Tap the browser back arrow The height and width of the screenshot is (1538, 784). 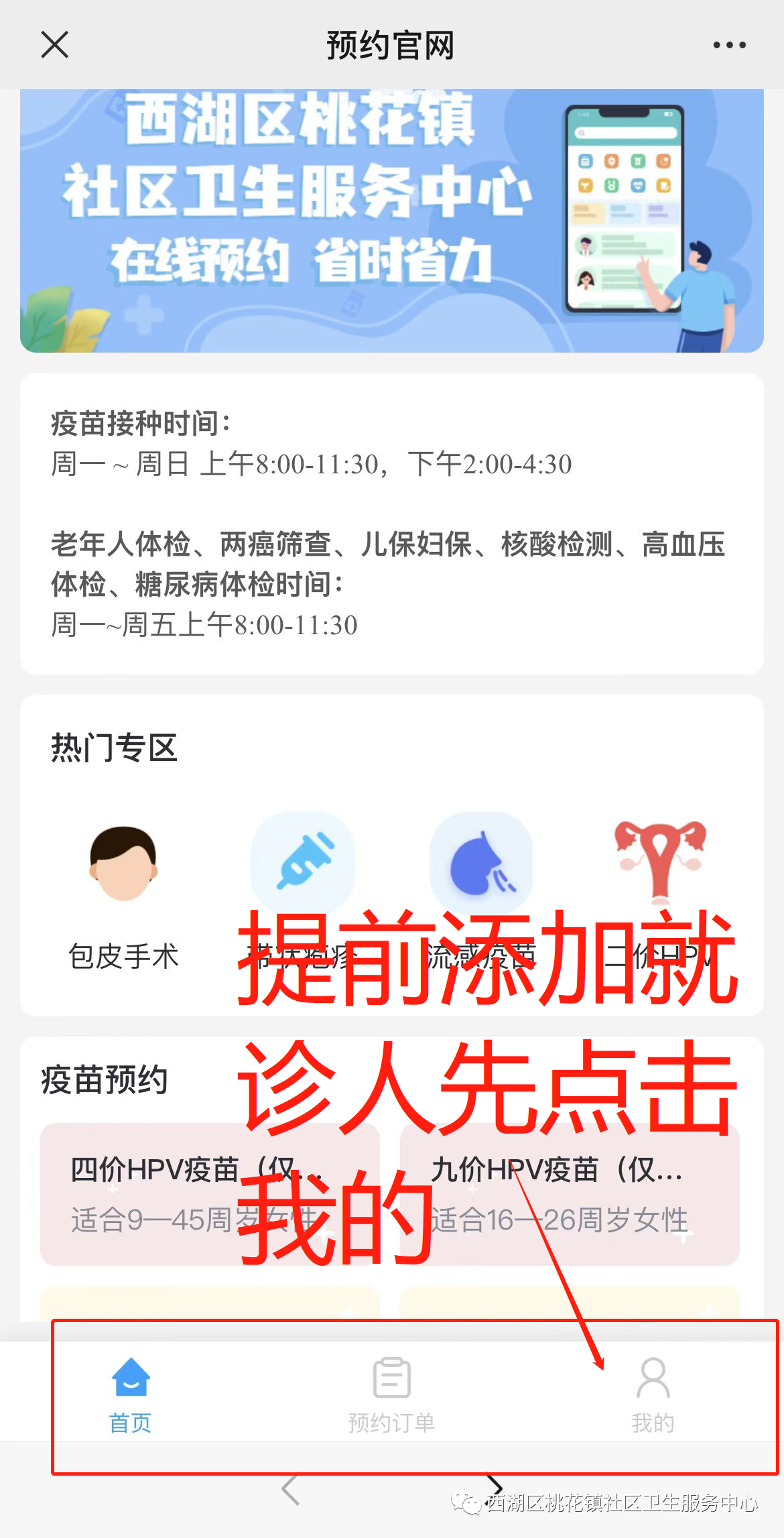point(291,1490)
